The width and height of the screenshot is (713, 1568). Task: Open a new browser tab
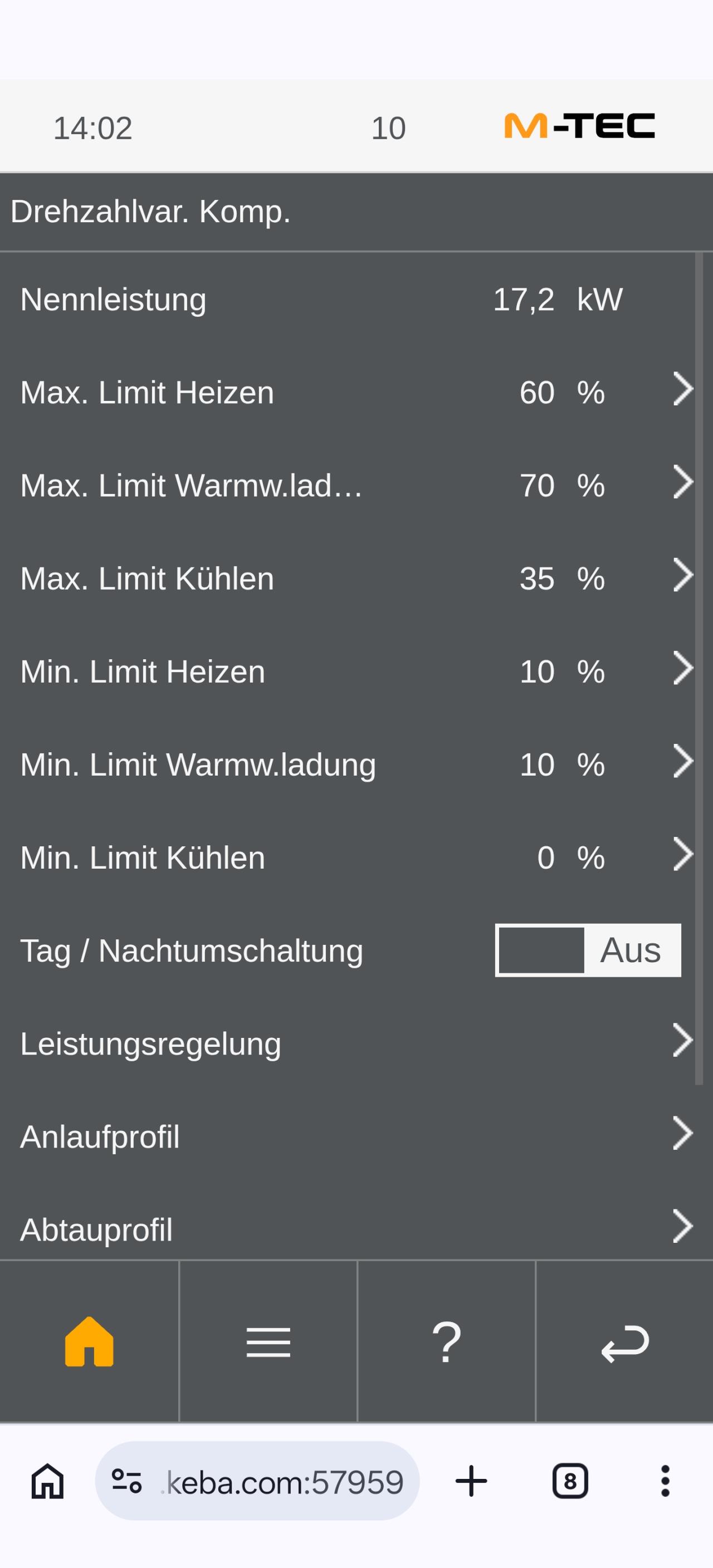tap(471, 1481)
